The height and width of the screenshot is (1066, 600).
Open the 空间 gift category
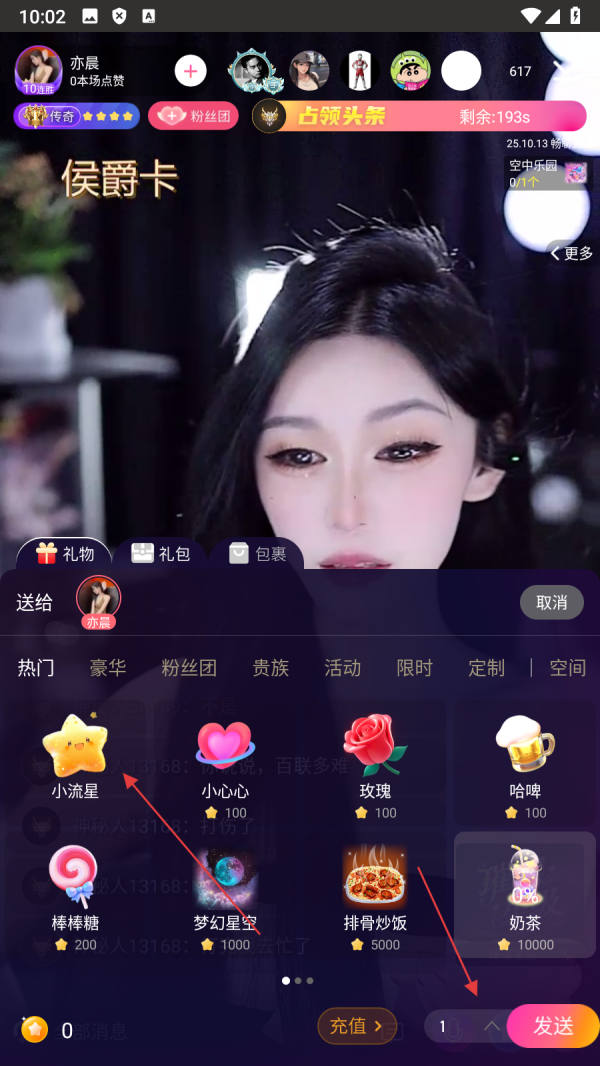click(567, 668)
